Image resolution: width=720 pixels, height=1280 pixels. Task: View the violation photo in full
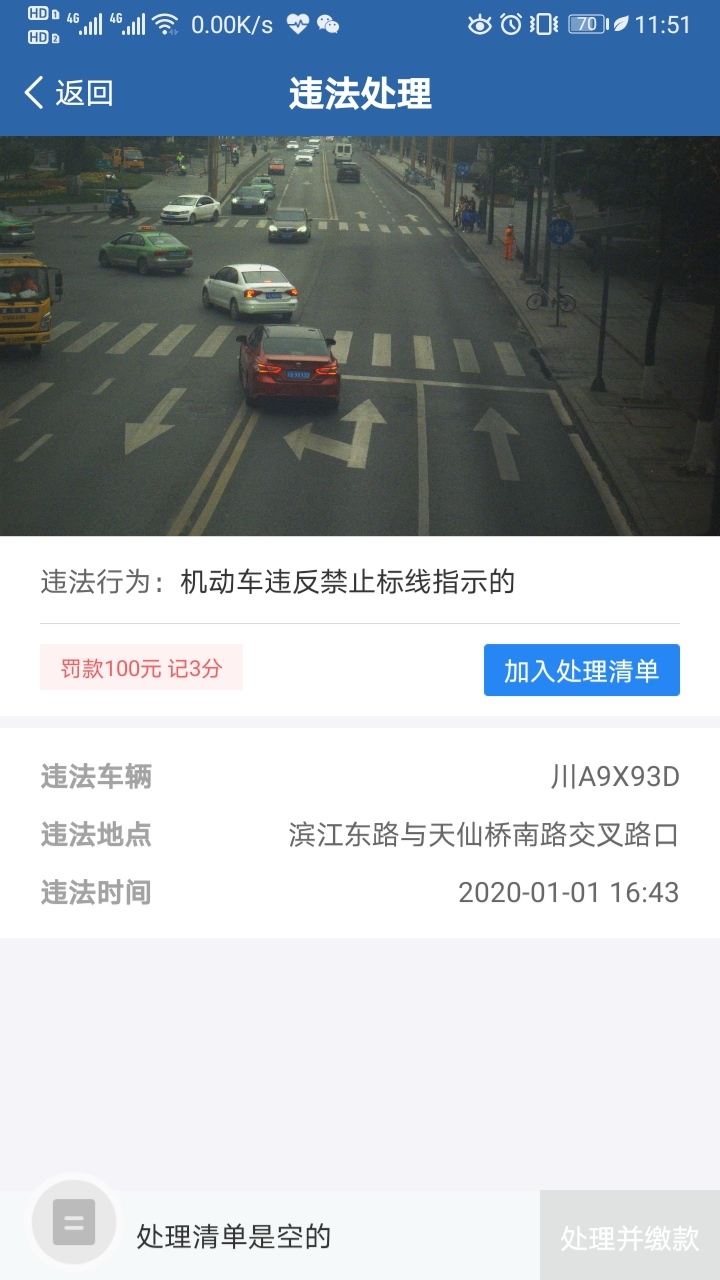tap(360, 336)
